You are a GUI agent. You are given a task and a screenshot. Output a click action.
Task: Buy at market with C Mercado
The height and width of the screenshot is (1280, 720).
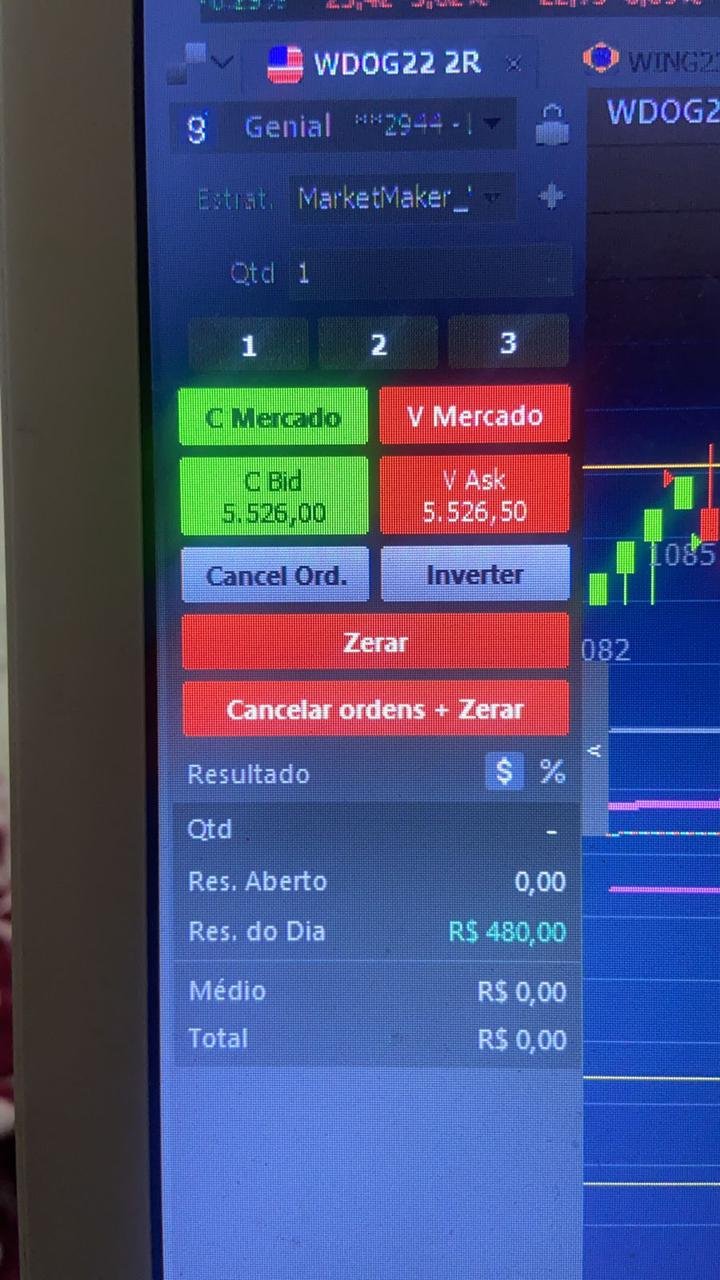point(273,417)
